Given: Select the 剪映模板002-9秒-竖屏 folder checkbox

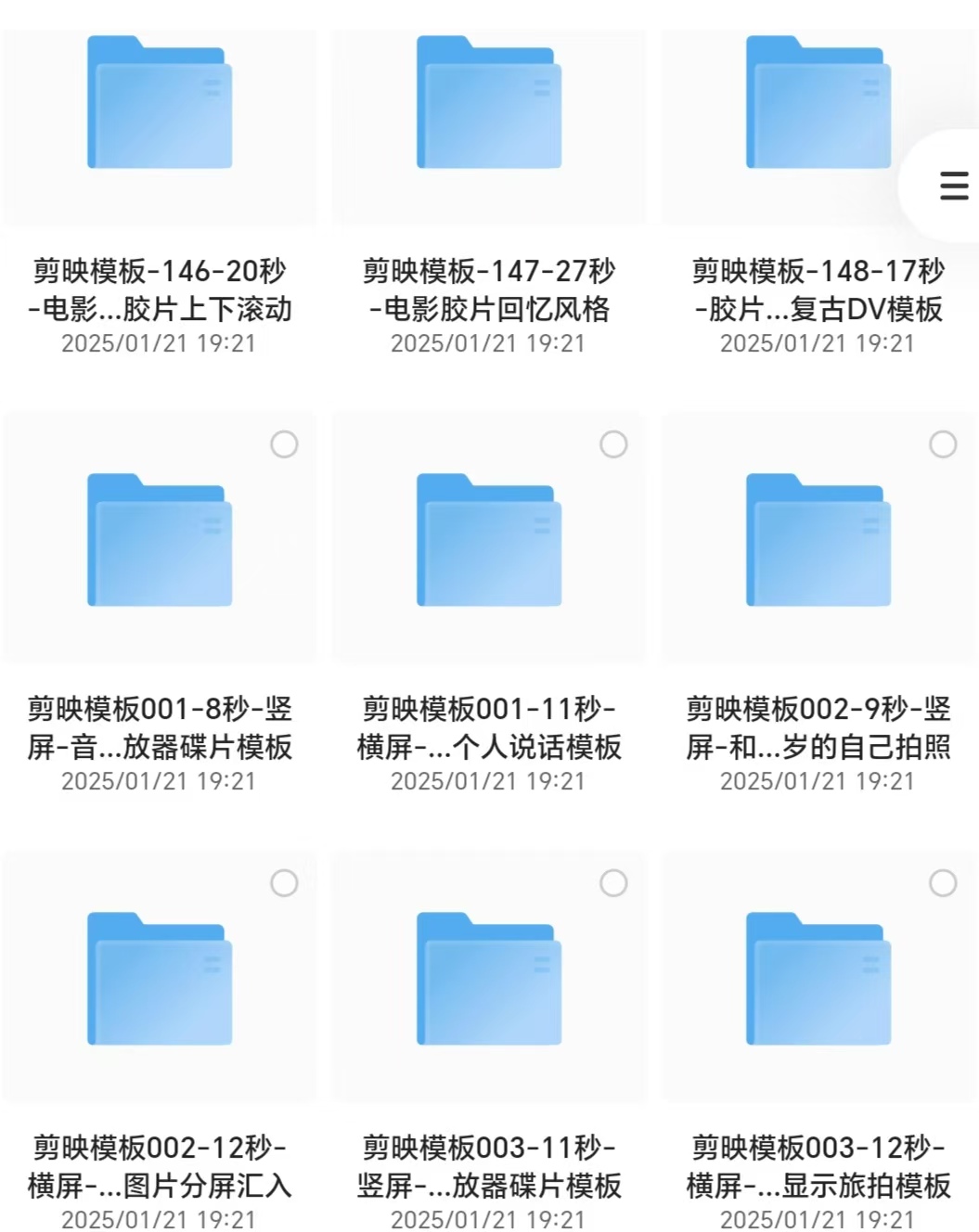Looking at the screenshot, I should click(x=943, y=444).
